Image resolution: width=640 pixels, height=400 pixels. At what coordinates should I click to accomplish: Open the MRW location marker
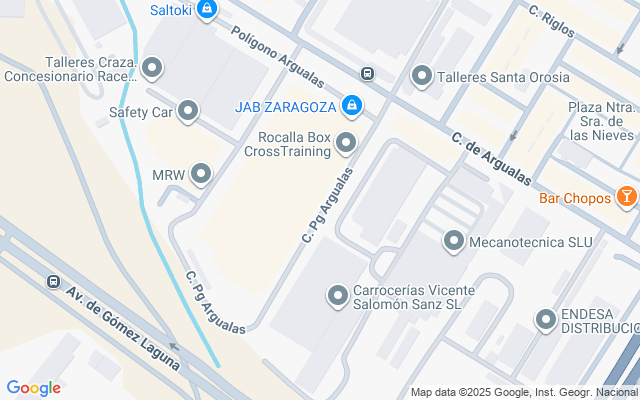[x=201, y=174]
